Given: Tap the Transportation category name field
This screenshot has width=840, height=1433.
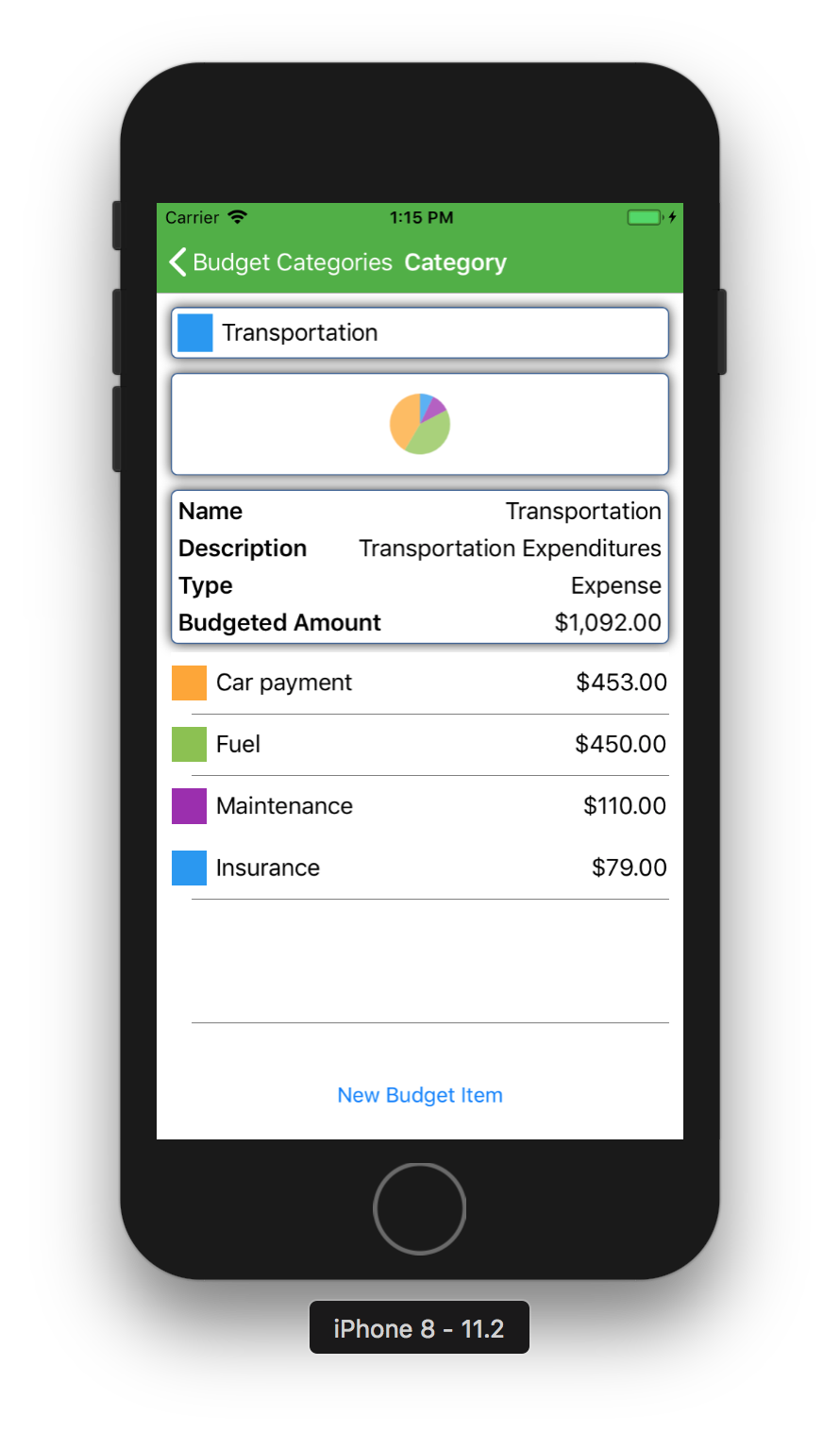Looking at the screenshot, I should pos(420,332).
